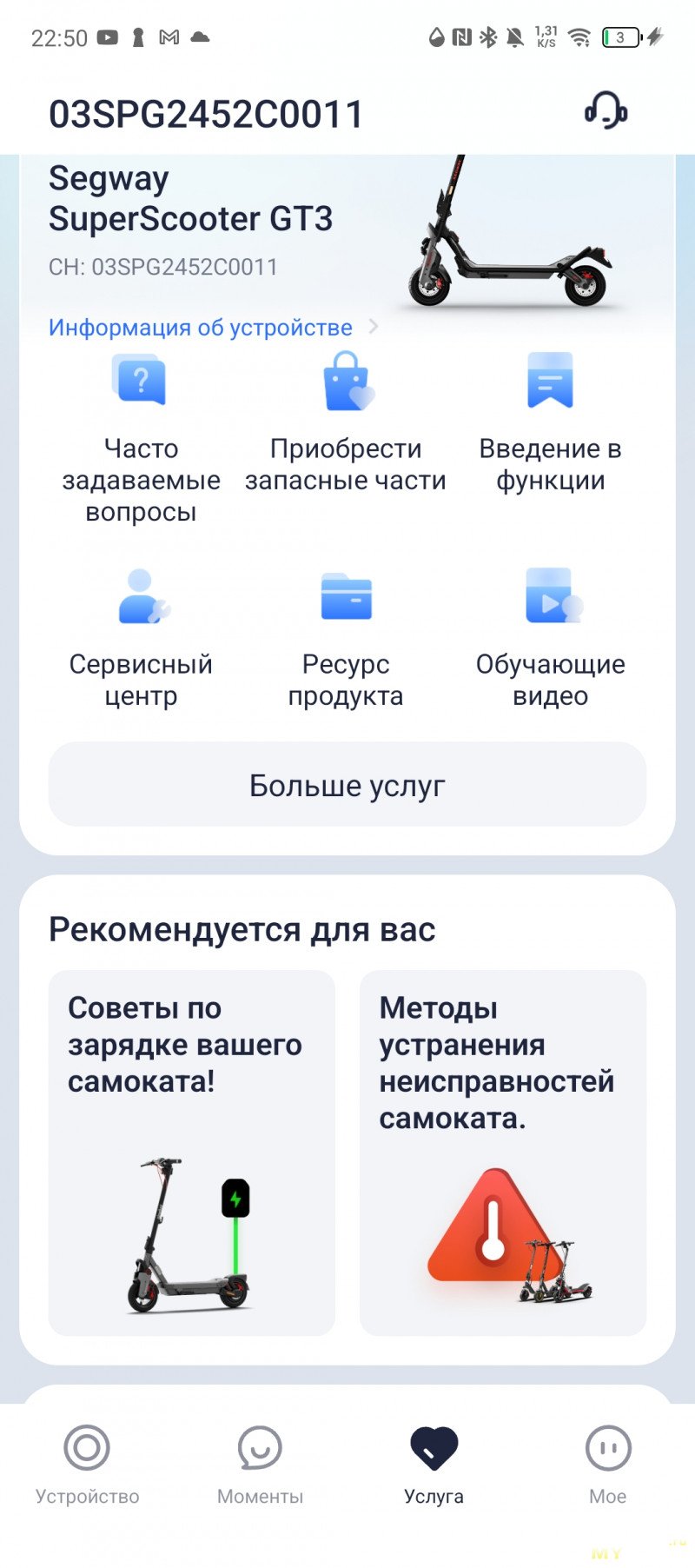Open Введение в функции
The height and width of the screenshot is (1568, 695).
click(x=550, y=423)
